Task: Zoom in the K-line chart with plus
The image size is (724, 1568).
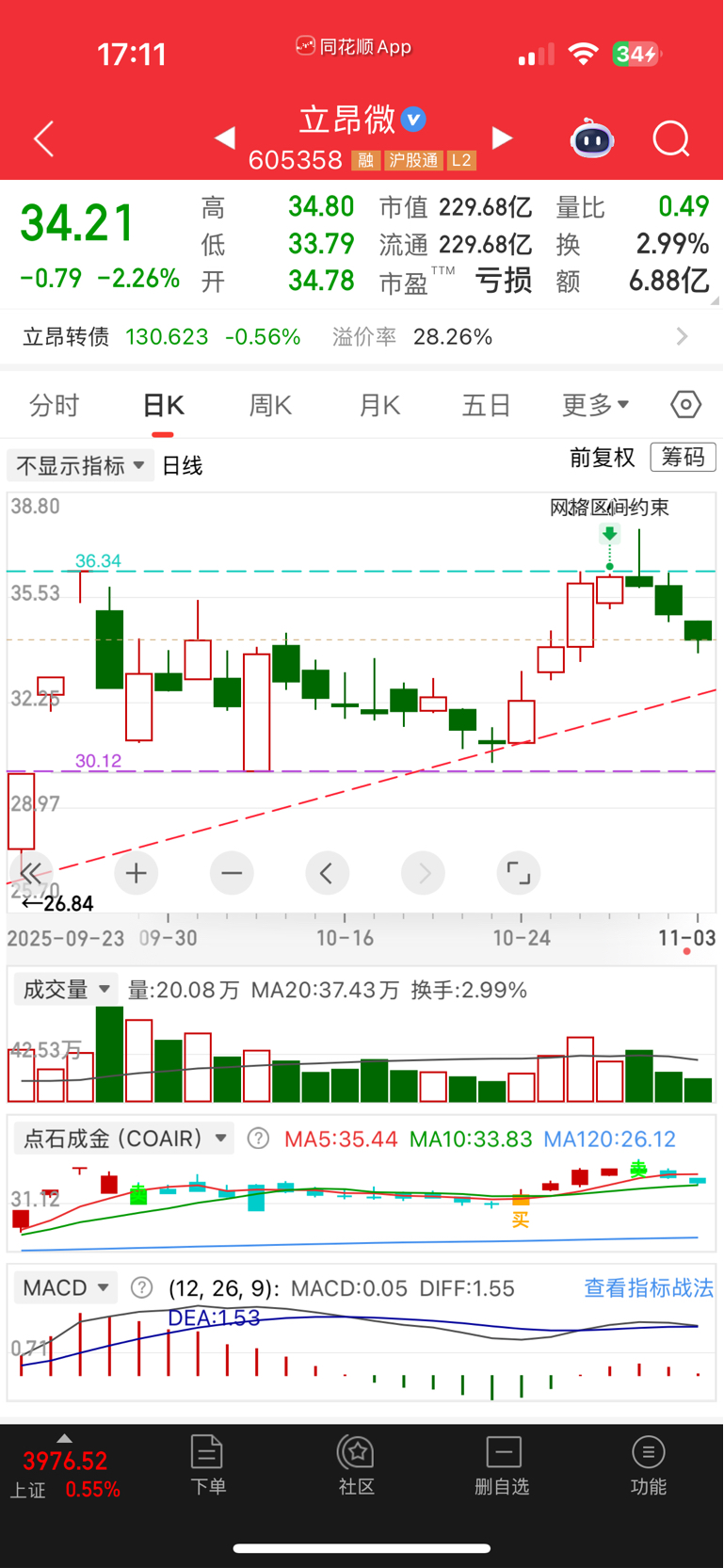Action: [x=137, y=874]
